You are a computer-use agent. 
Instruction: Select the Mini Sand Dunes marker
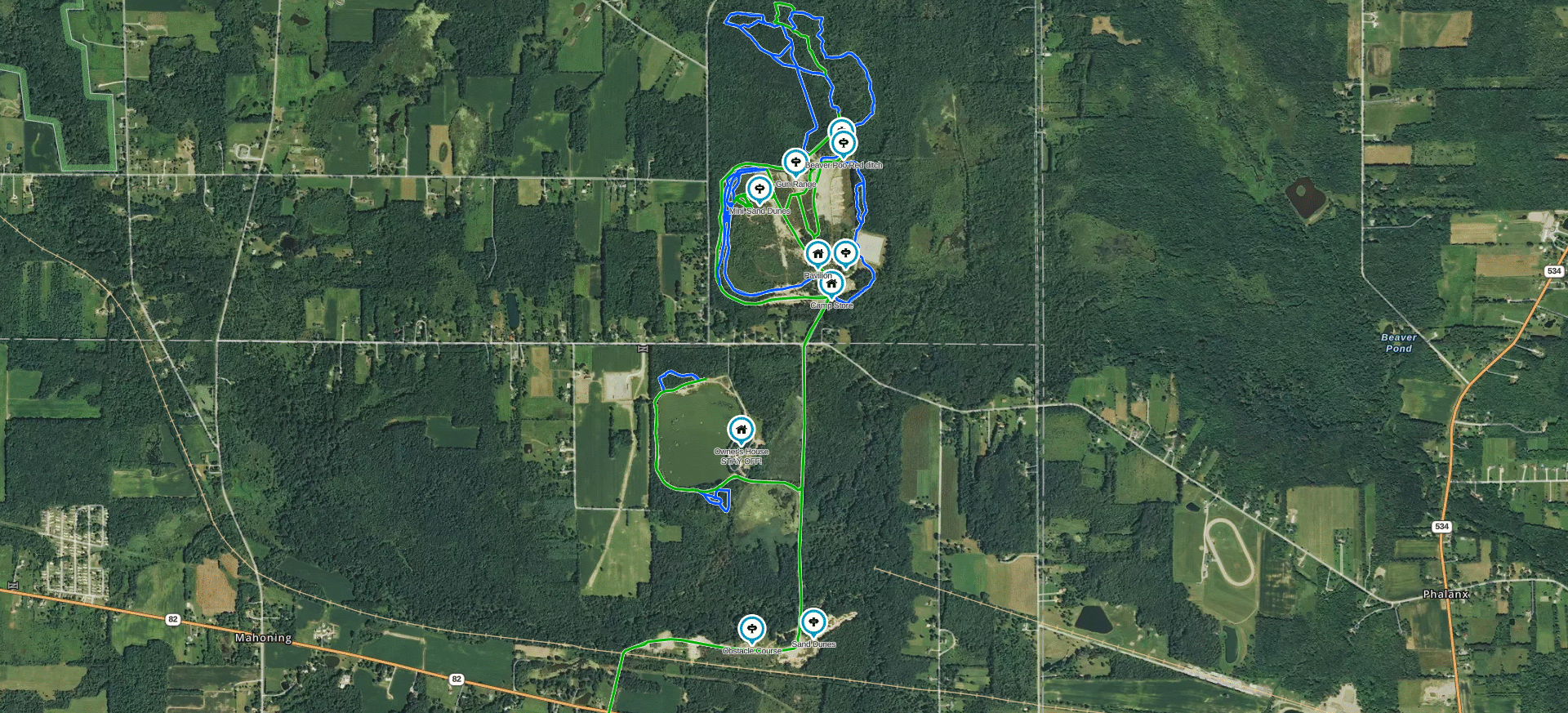[x=759, y=189]
